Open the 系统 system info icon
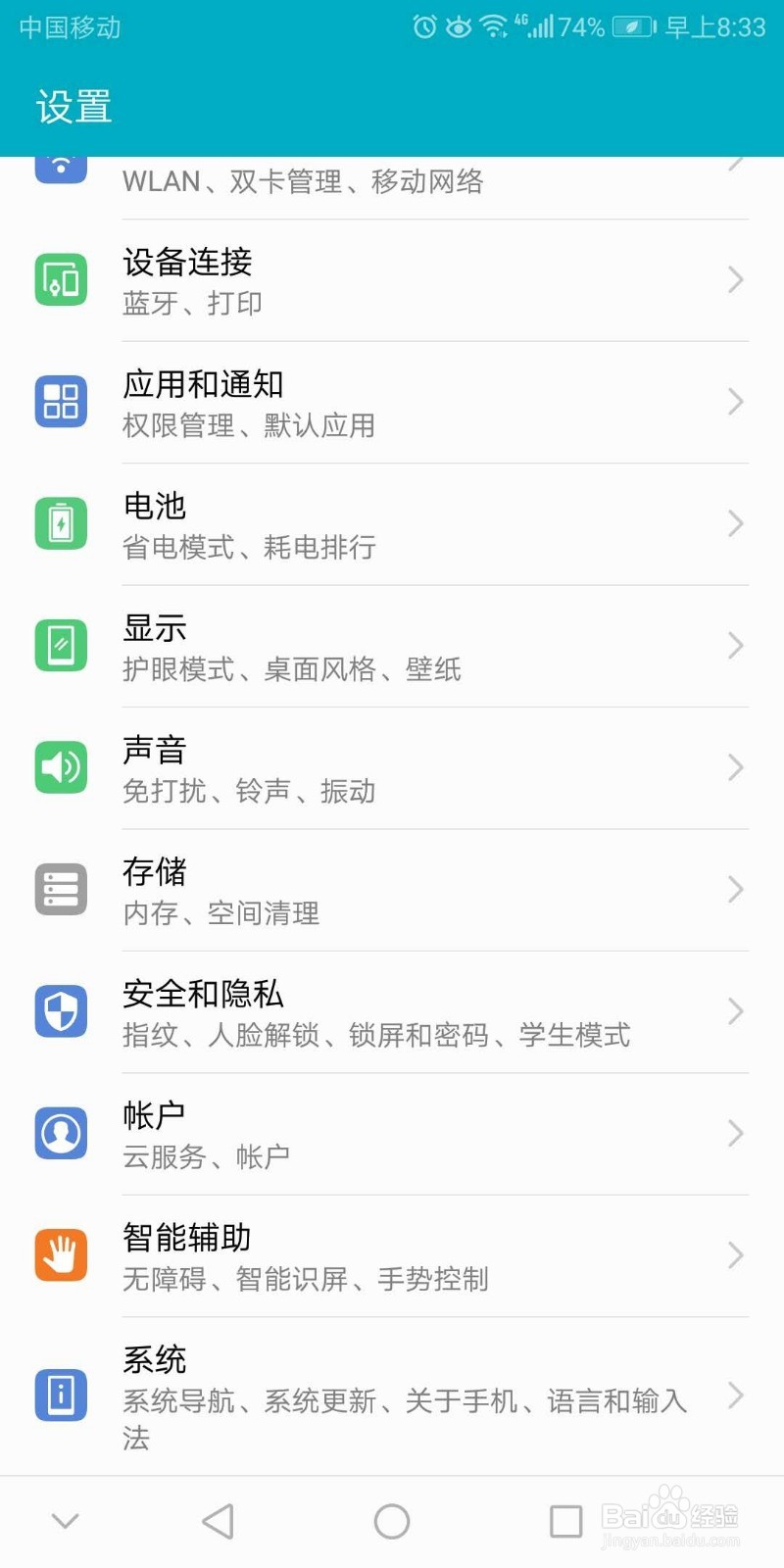The width and height of the screenshot is (784, 1568). click(x=61, y=1396)
